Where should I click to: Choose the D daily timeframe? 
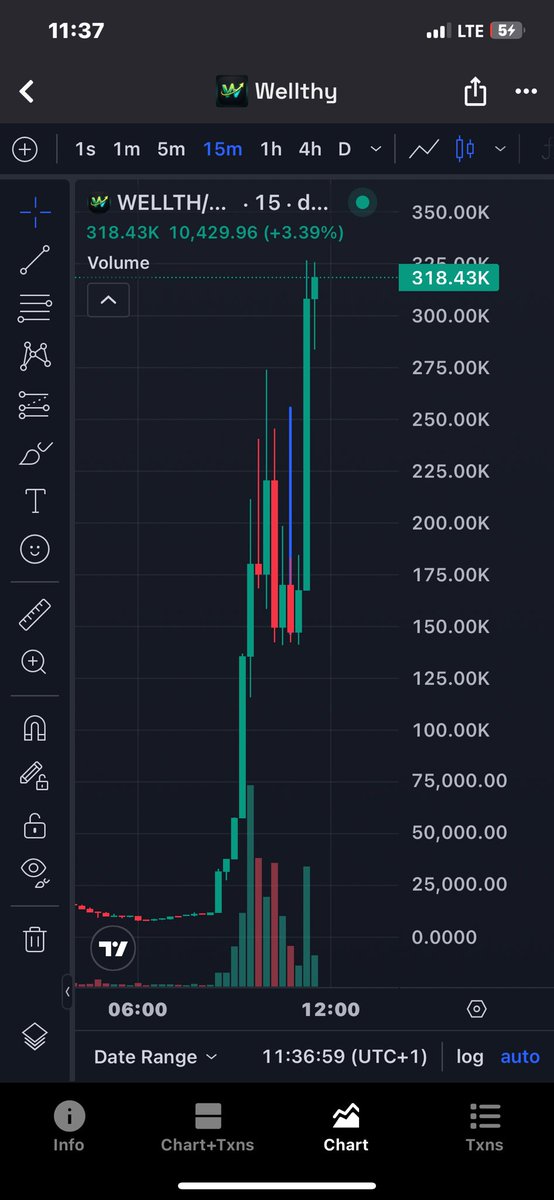pos(344,149)
